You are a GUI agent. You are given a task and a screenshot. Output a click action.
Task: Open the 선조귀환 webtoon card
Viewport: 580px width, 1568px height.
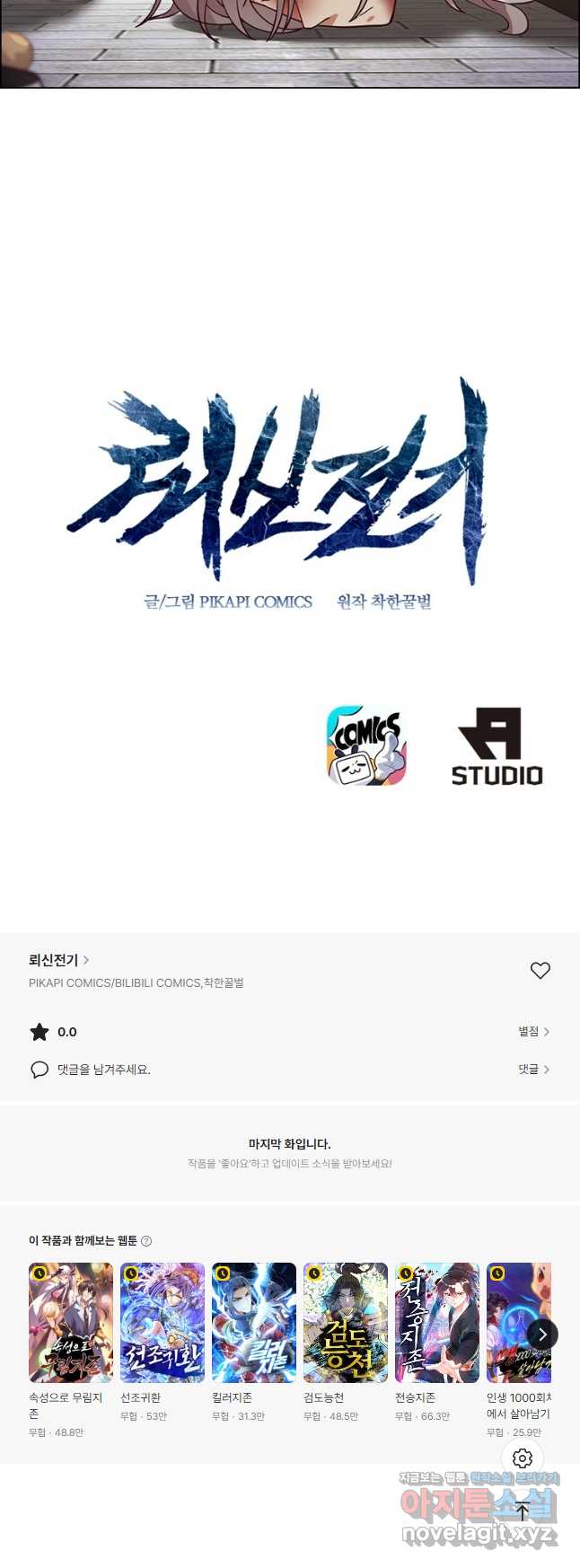(163, 1323)
